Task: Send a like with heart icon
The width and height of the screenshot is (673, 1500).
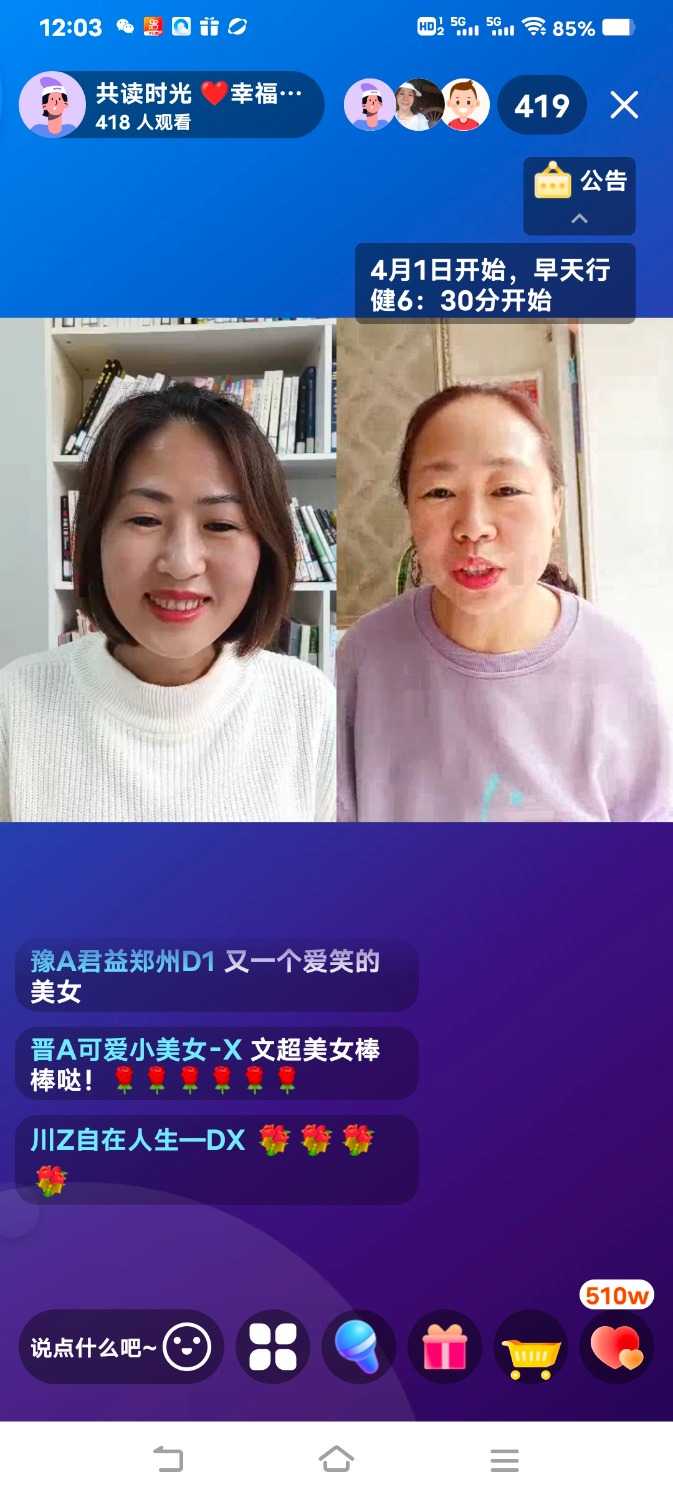Action: [x=616, y=1349]
